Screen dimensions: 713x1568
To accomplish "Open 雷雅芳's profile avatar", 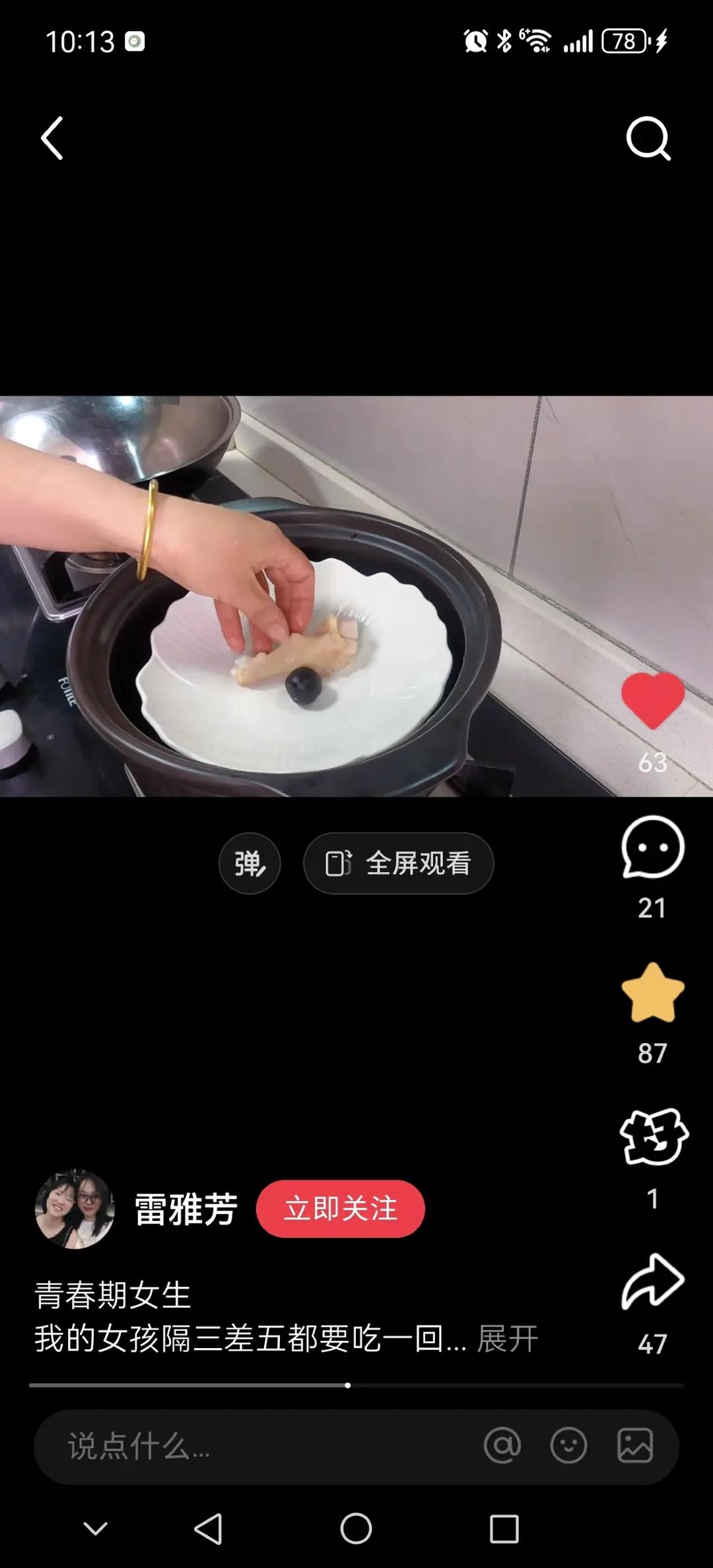I will click(x=75, y=1209).
